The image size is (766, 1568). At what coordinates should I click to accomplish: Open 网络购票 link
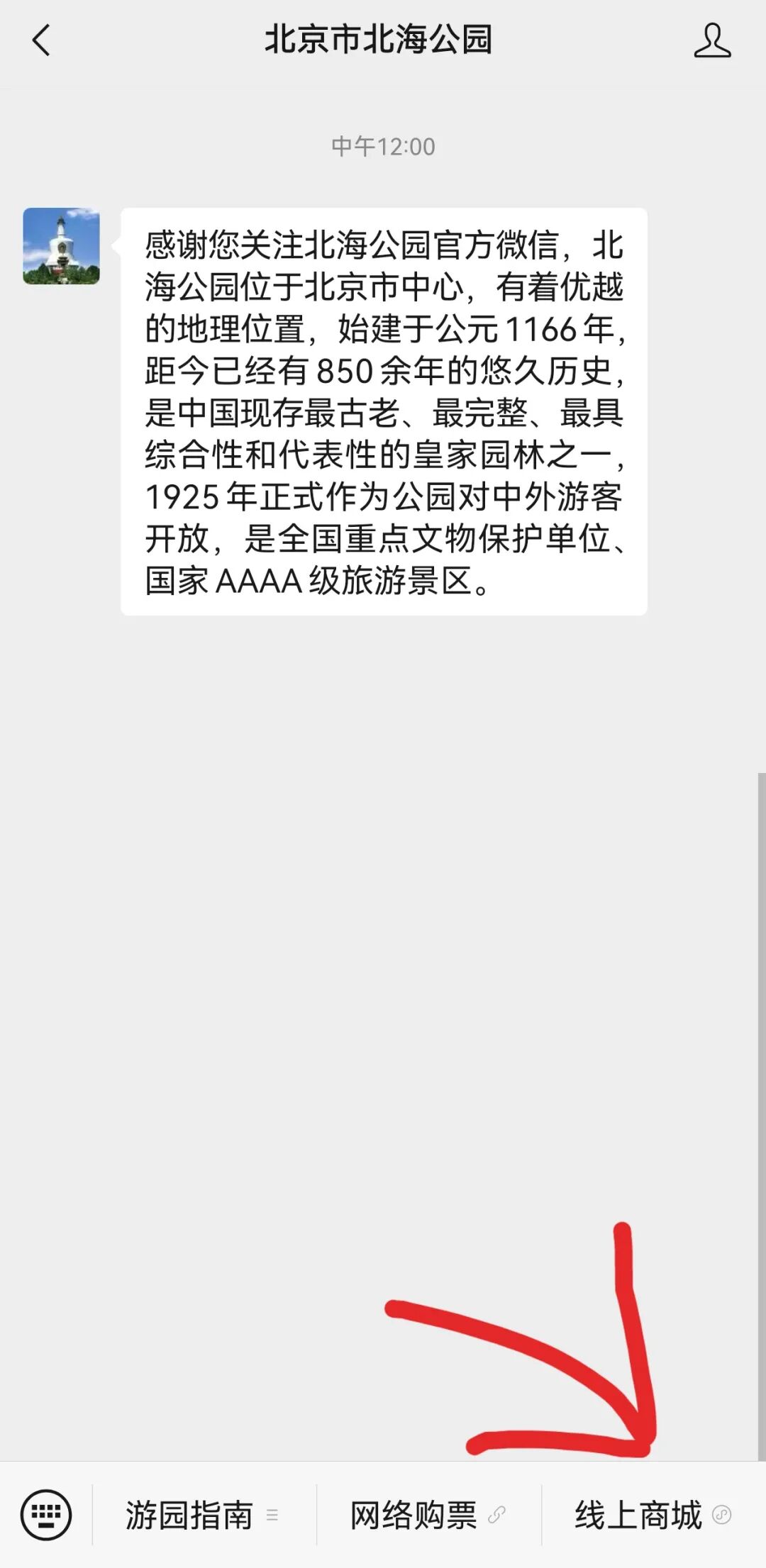(427, 1516)
